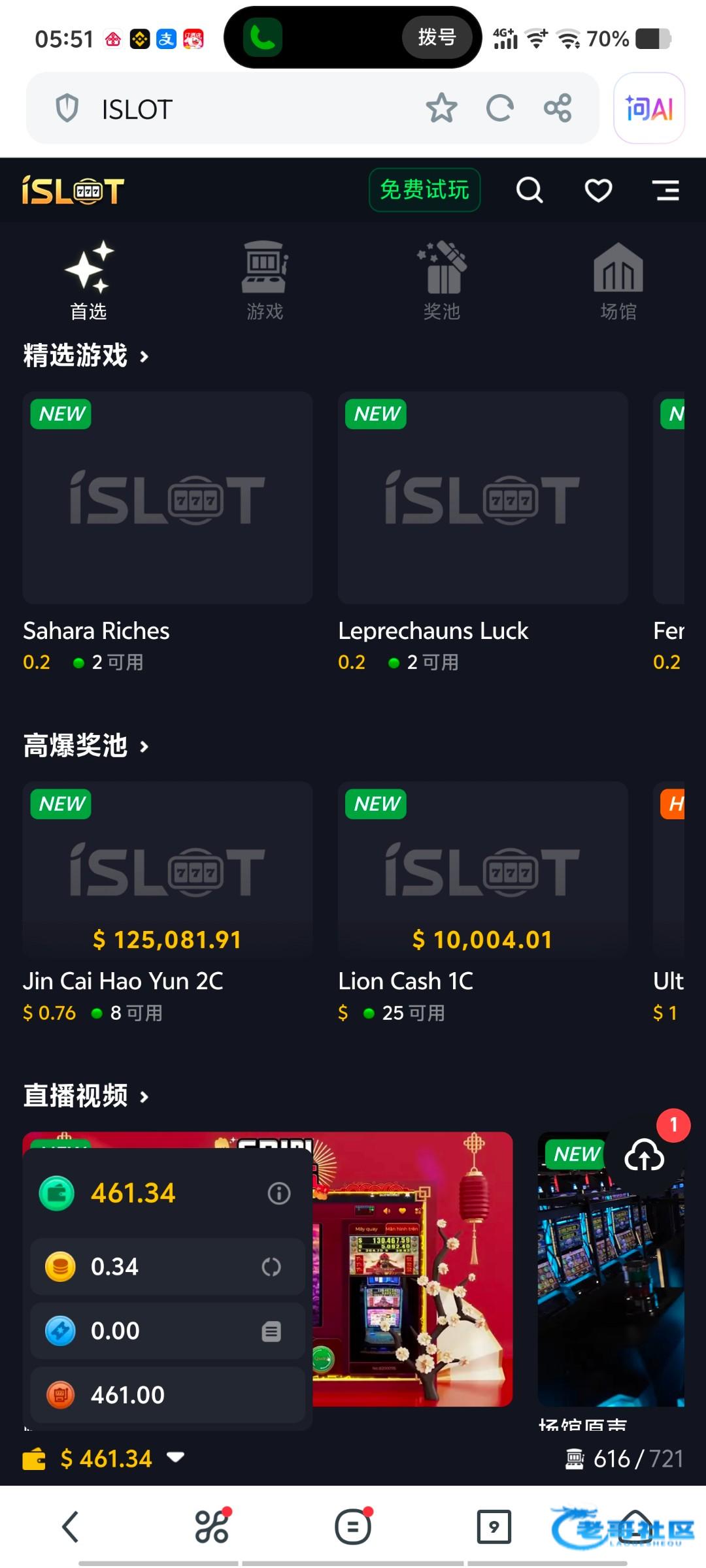Viewport: 706px width, 1568px height.
Task: Open the Sahara Riches game card
Action: click(167, 498)
